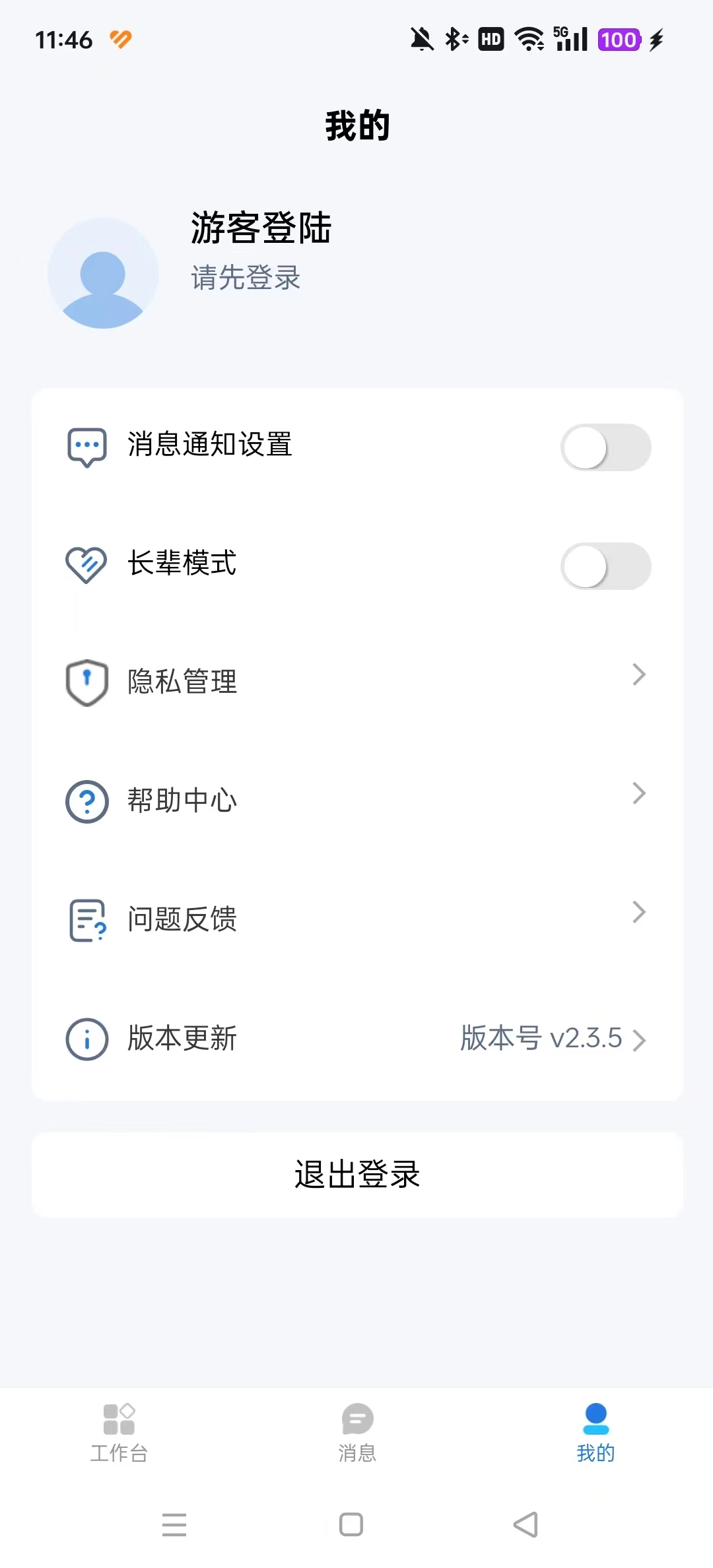Open 帮助中心 using the right arrow
This screenshot has height=1568, width=713.
coord(638,794)
